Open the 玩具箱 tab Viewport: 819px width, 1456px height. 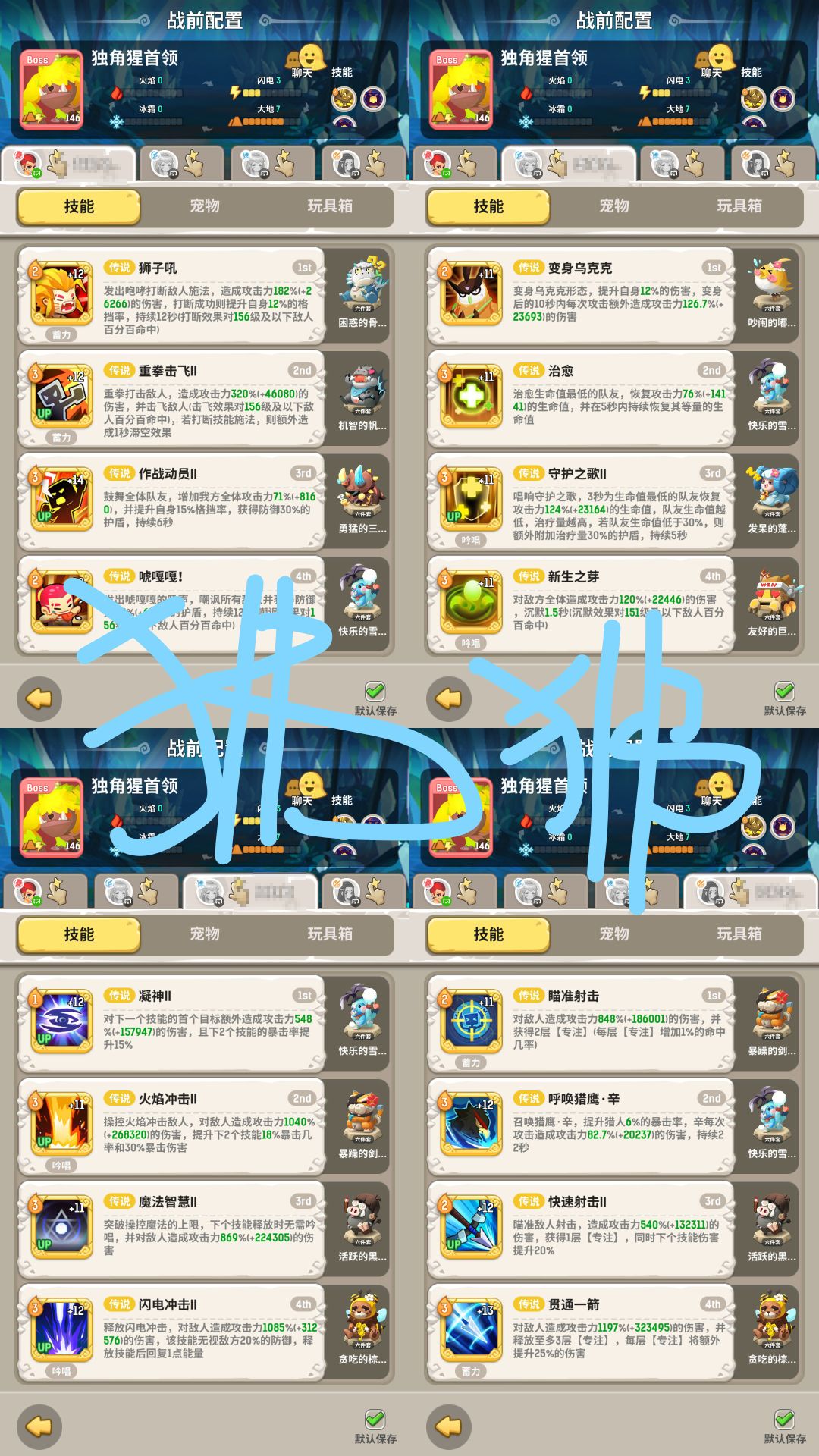point(331,206)
